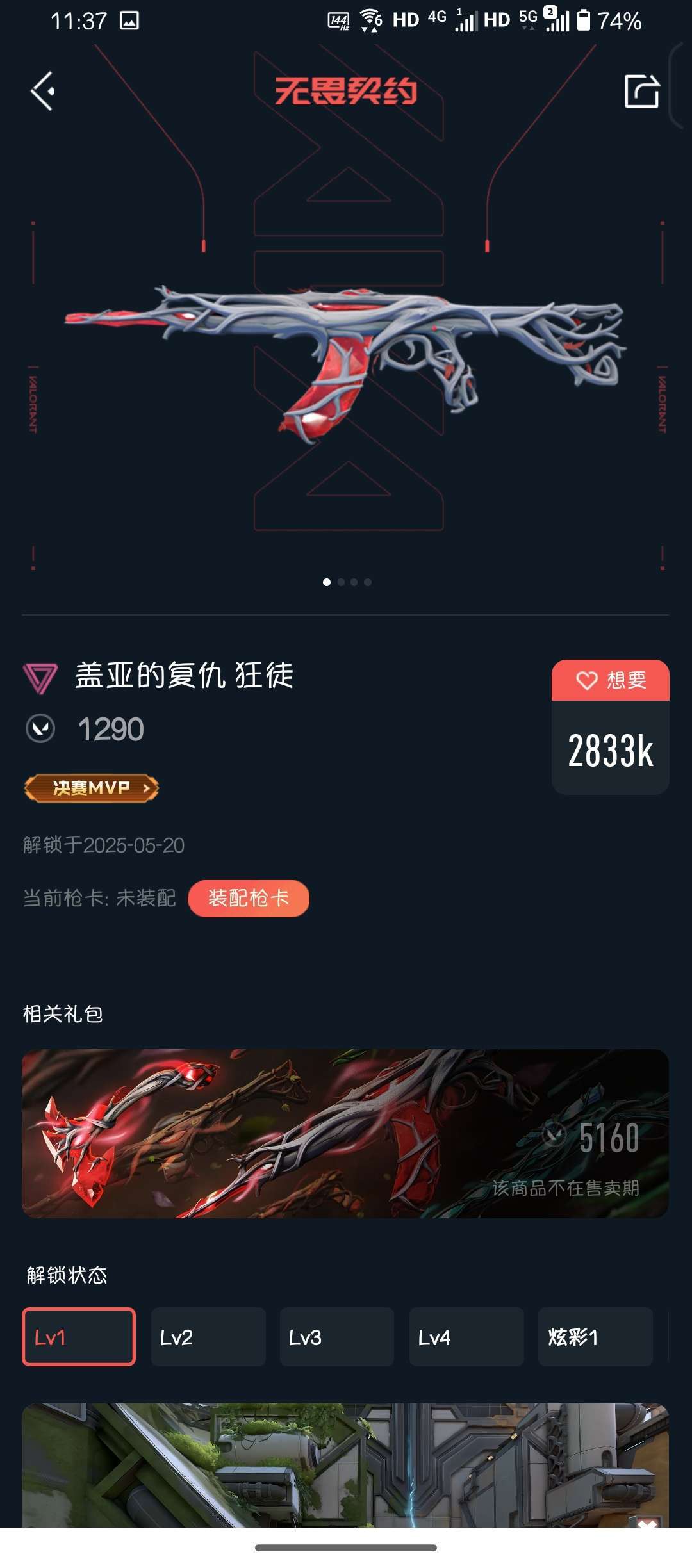Switch to the Lv2 unlock level
692x1568 pixels.
208,1337
